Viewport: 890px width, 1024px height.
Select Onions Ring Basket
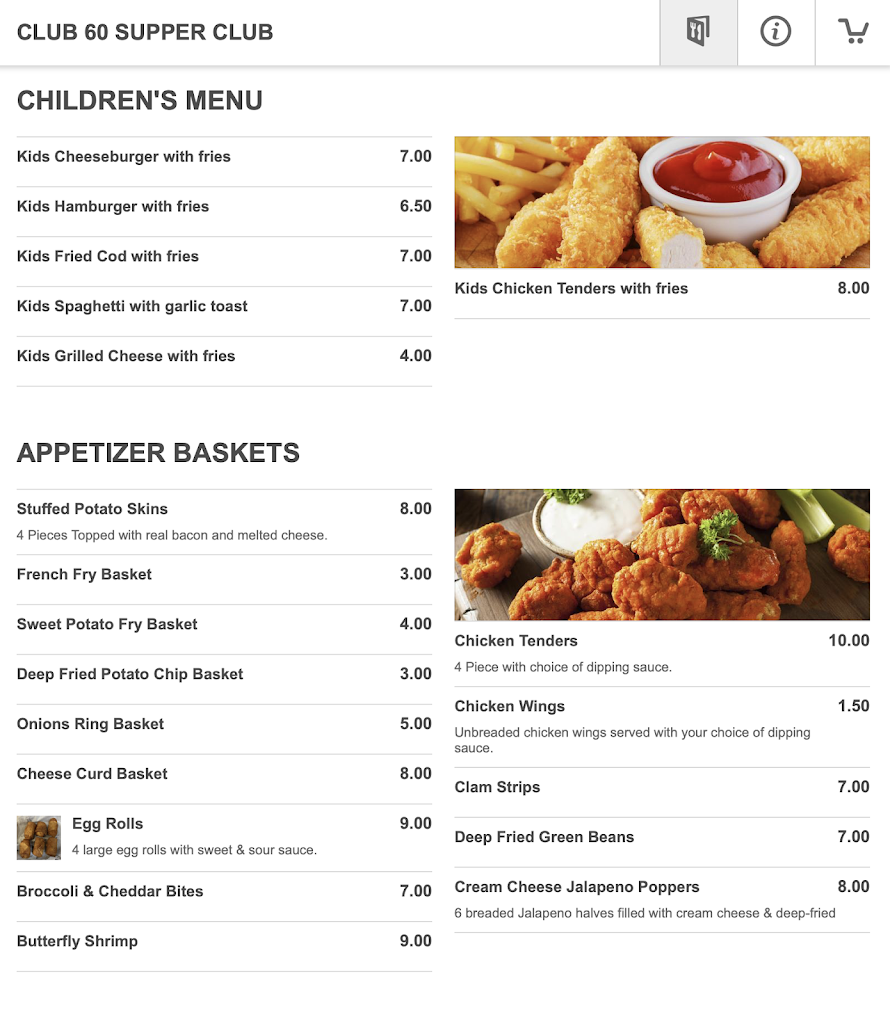(x=90, y=725)
